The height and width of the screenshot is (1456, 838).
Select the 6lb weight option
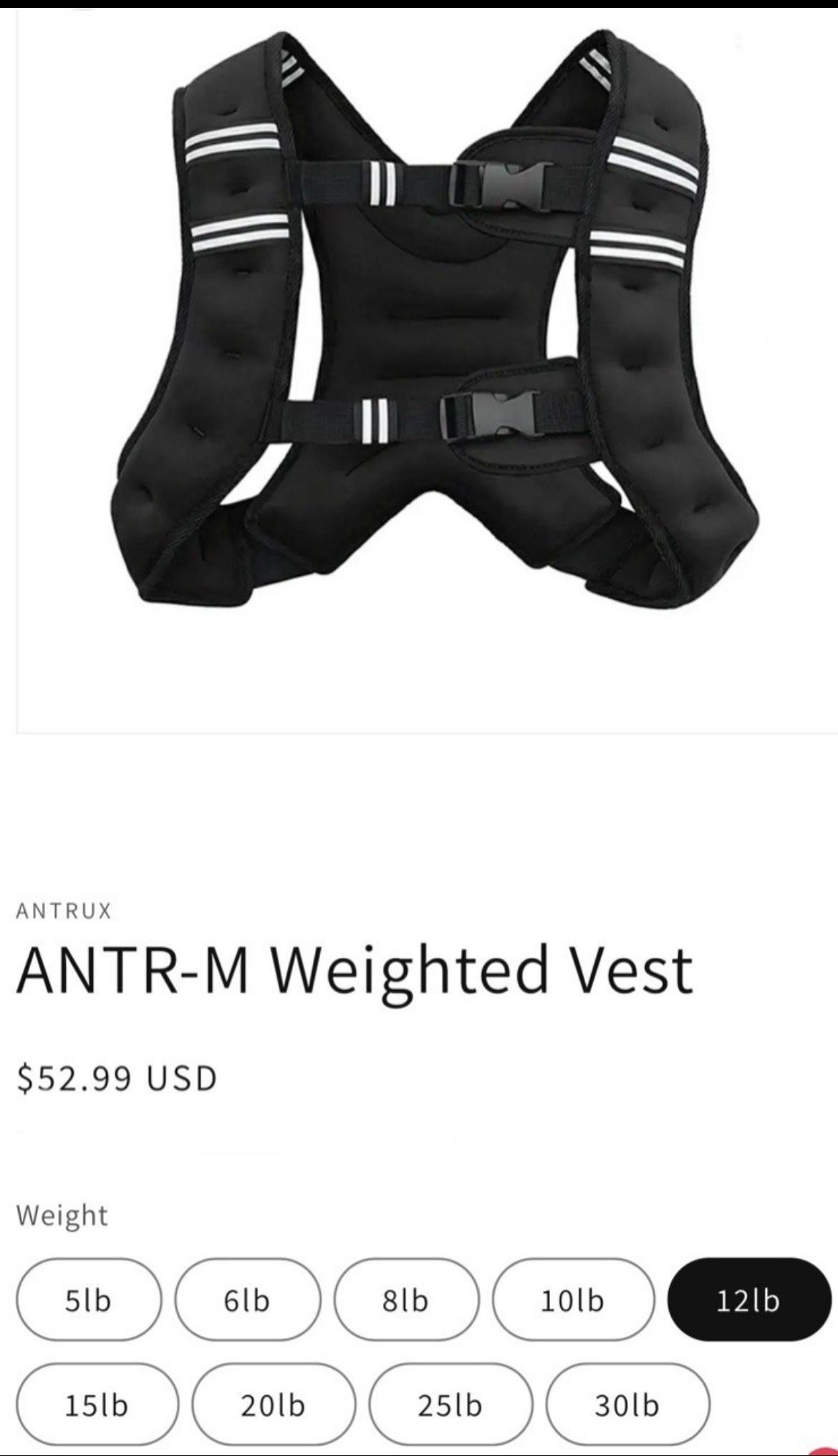click(x=248, y=1299)
